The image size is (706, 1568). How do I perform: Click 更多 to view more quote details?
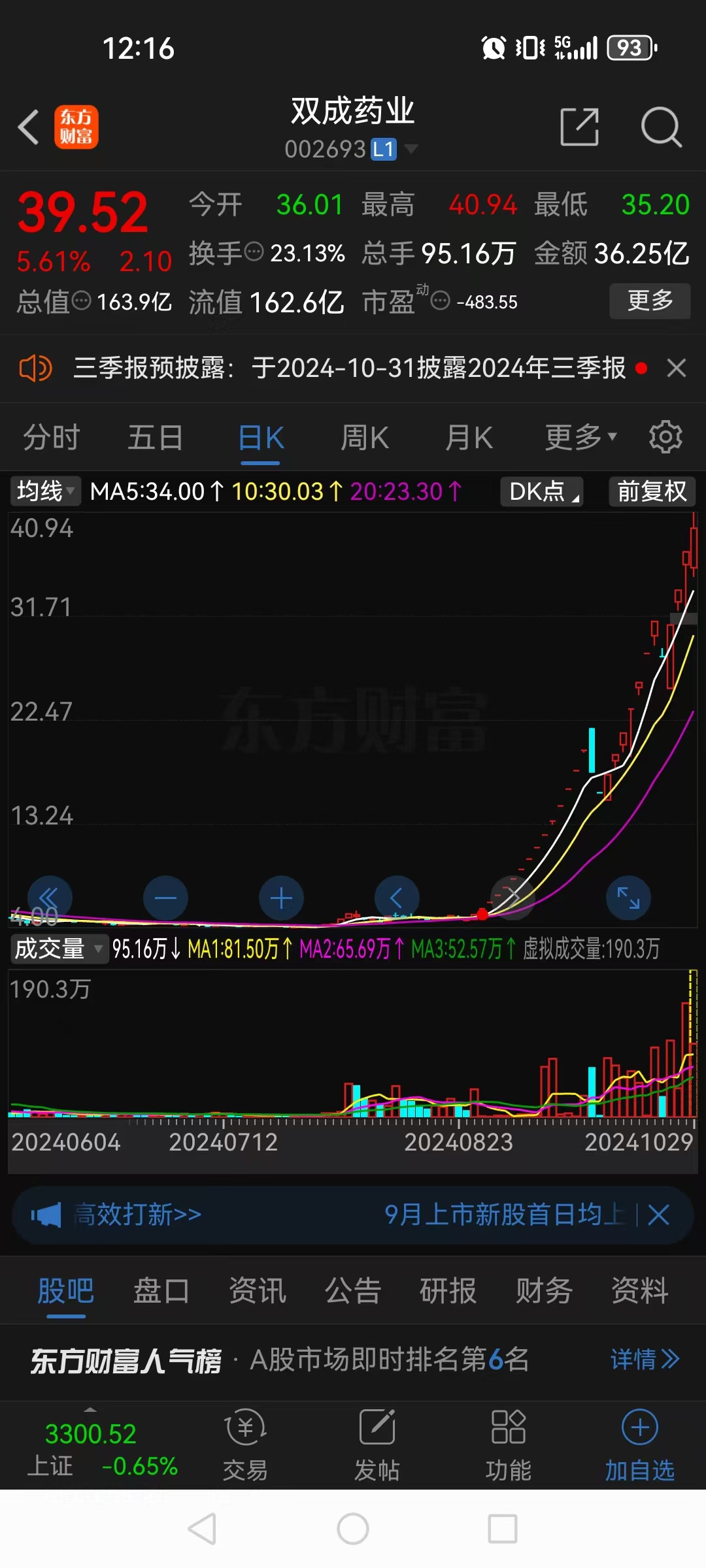(x=650, y=301)
